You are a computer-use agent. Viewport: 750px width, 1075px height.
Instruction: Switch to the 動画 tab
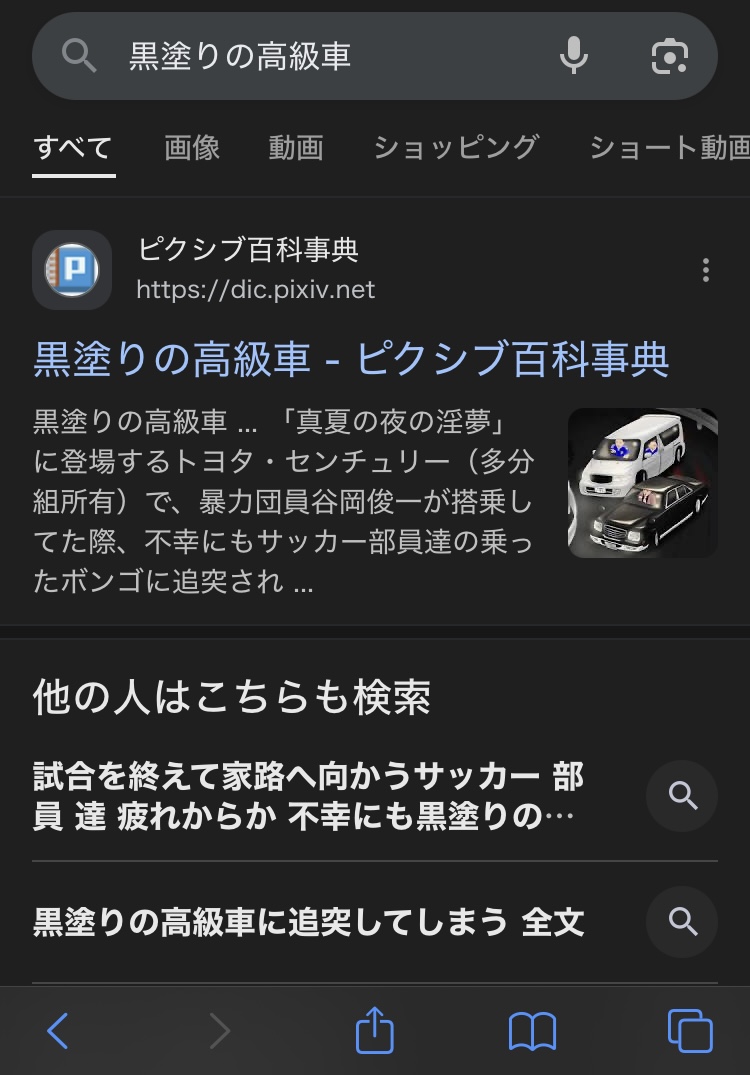point(296,148)
